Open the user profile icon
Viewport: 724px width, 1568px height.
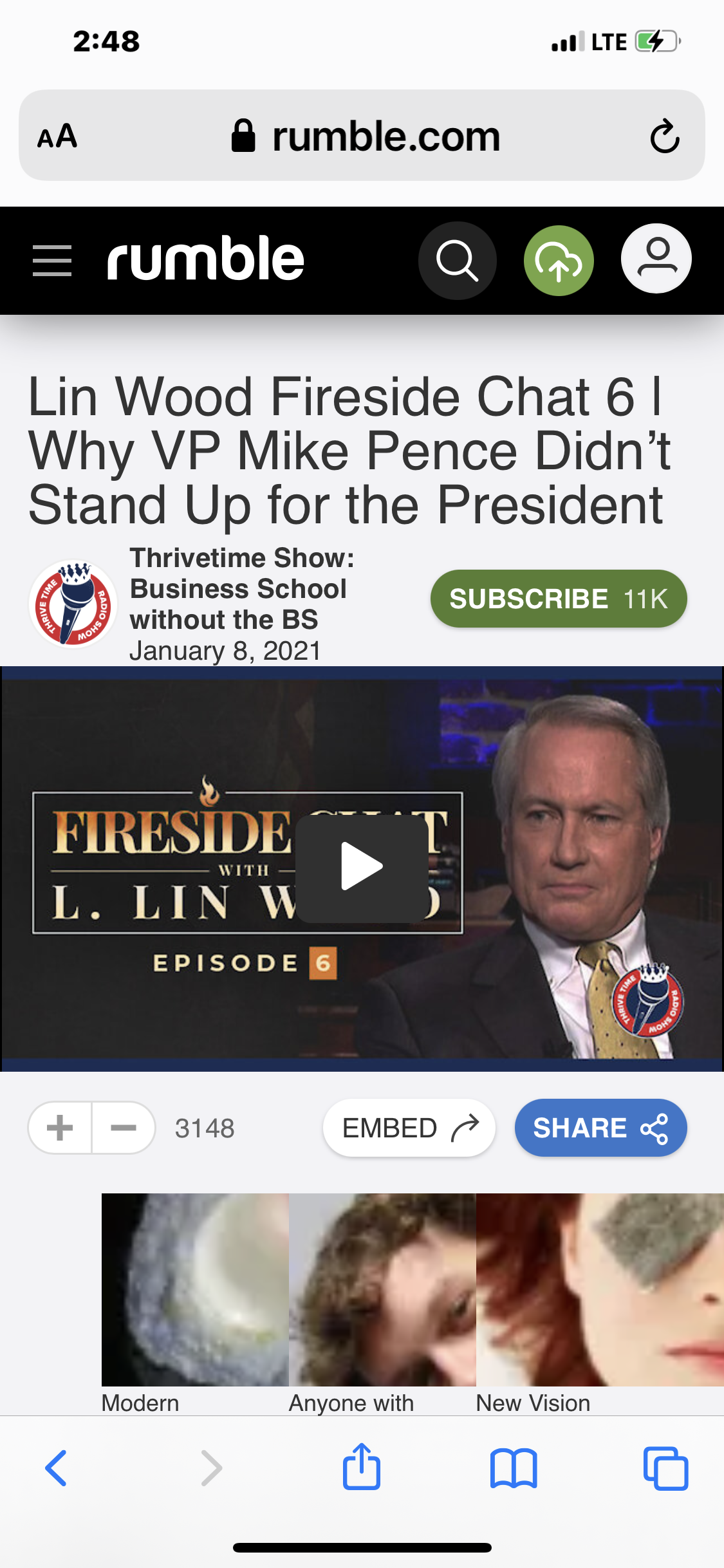click(656, 259)
